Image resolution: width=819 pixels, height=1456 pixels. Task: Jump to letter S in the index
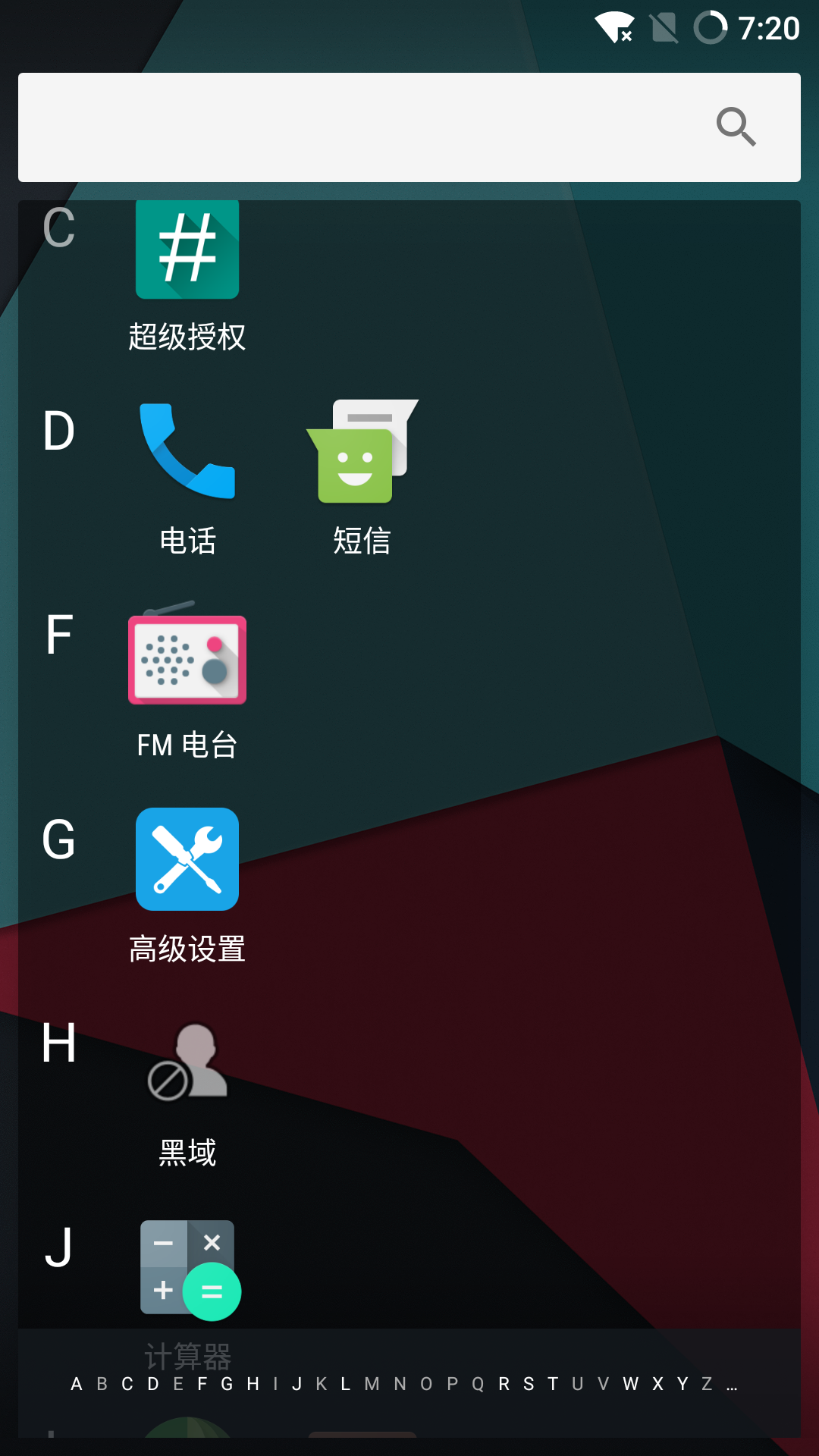click(x=529, y=1385)
